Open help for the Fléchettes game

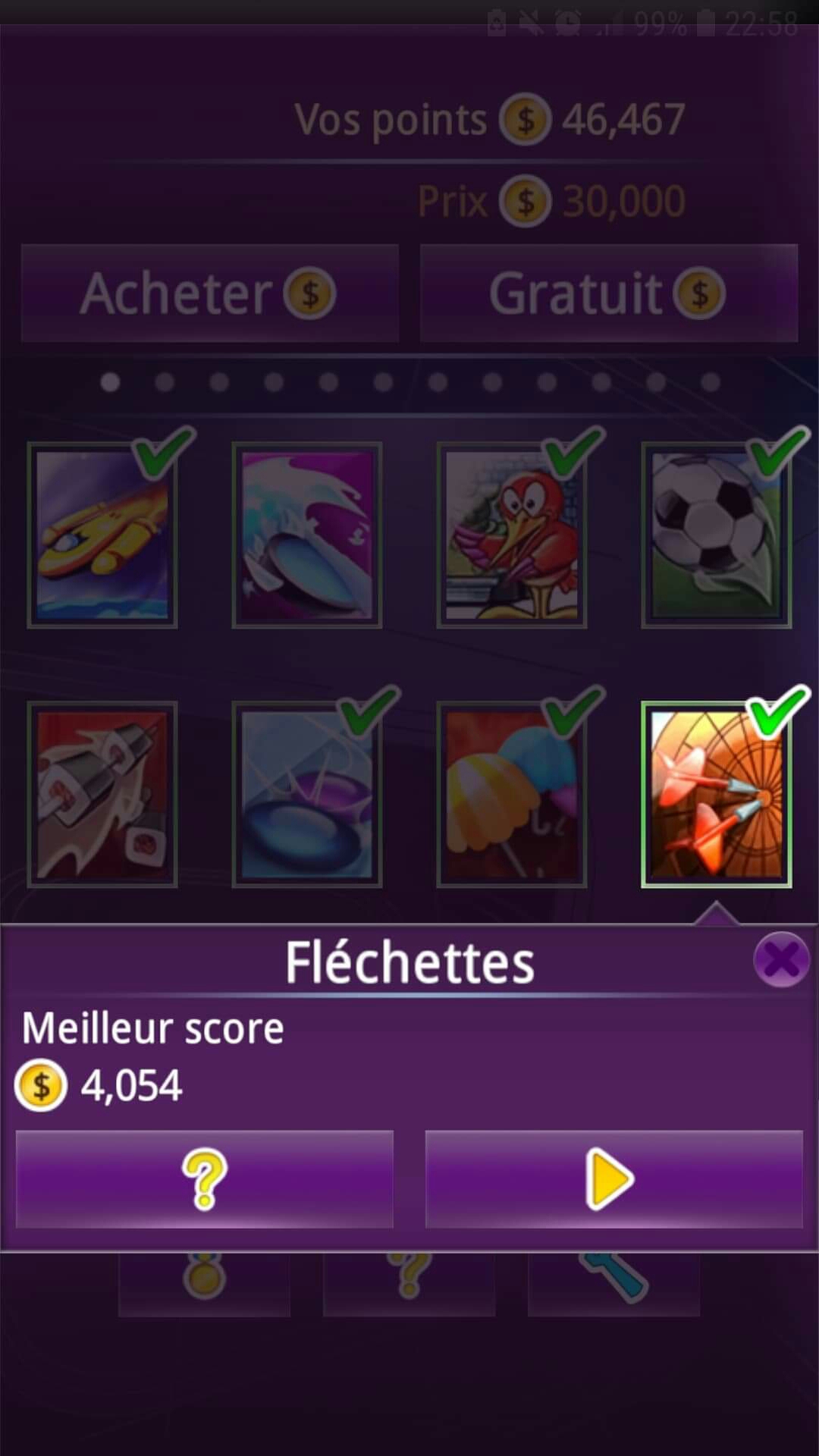tap(205, 1178)
